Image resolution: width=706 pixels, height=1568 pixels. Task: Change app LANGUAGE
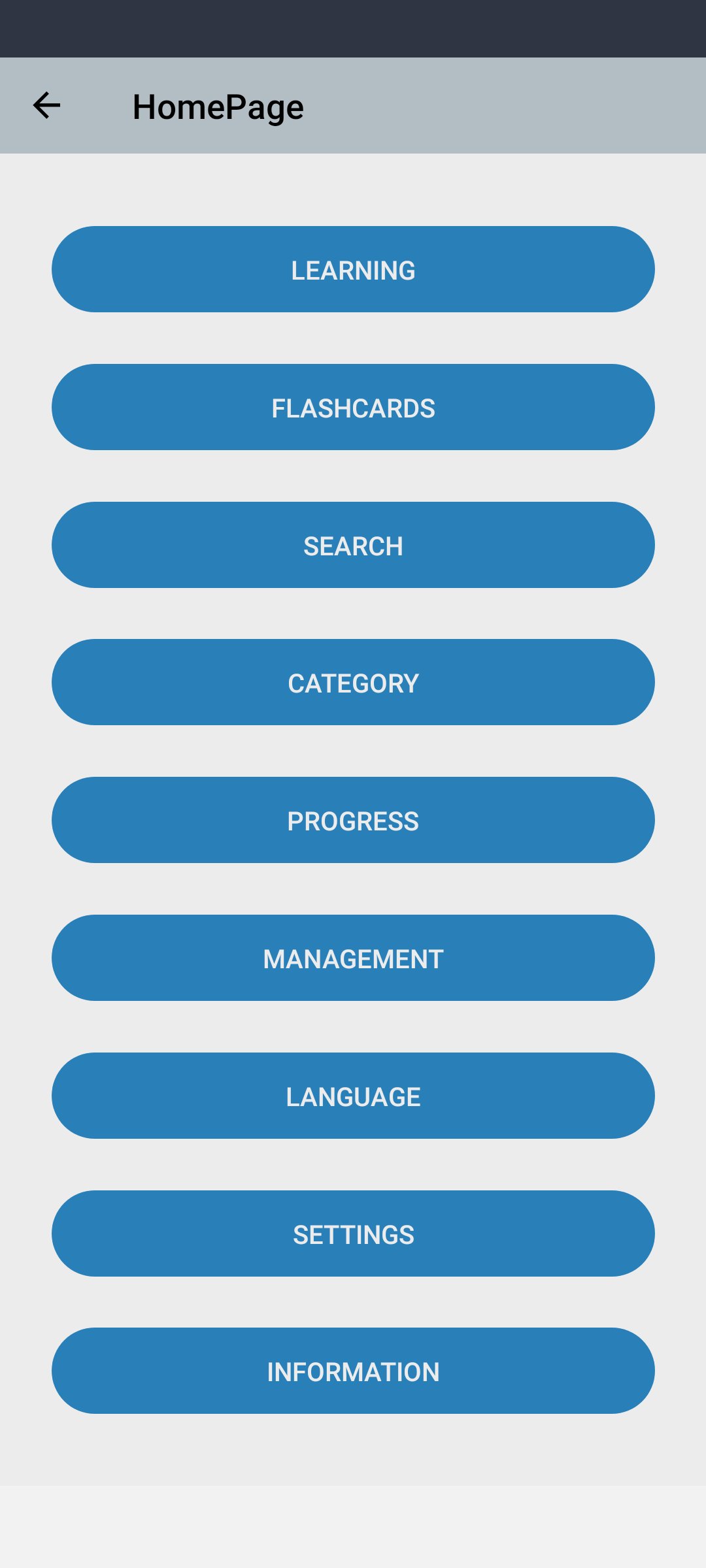[353, 1096]
